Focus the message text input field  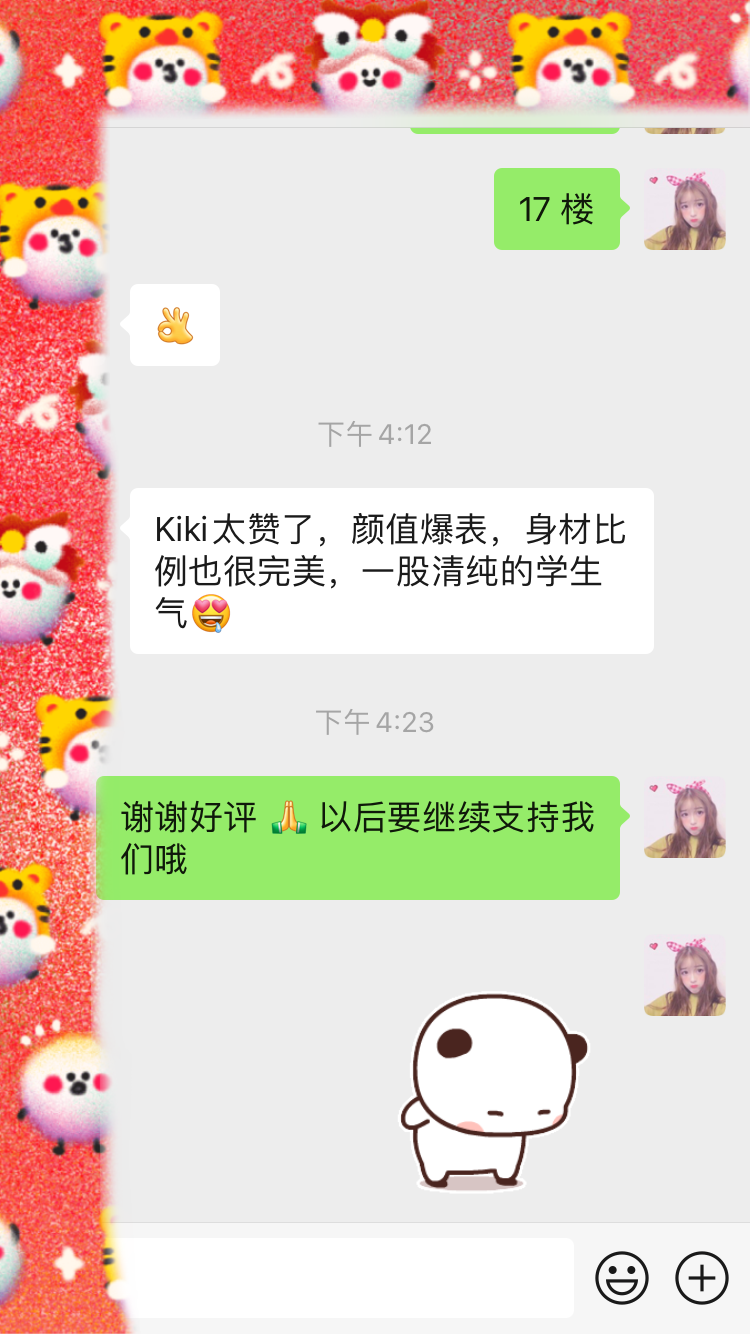pos(340,1277)
